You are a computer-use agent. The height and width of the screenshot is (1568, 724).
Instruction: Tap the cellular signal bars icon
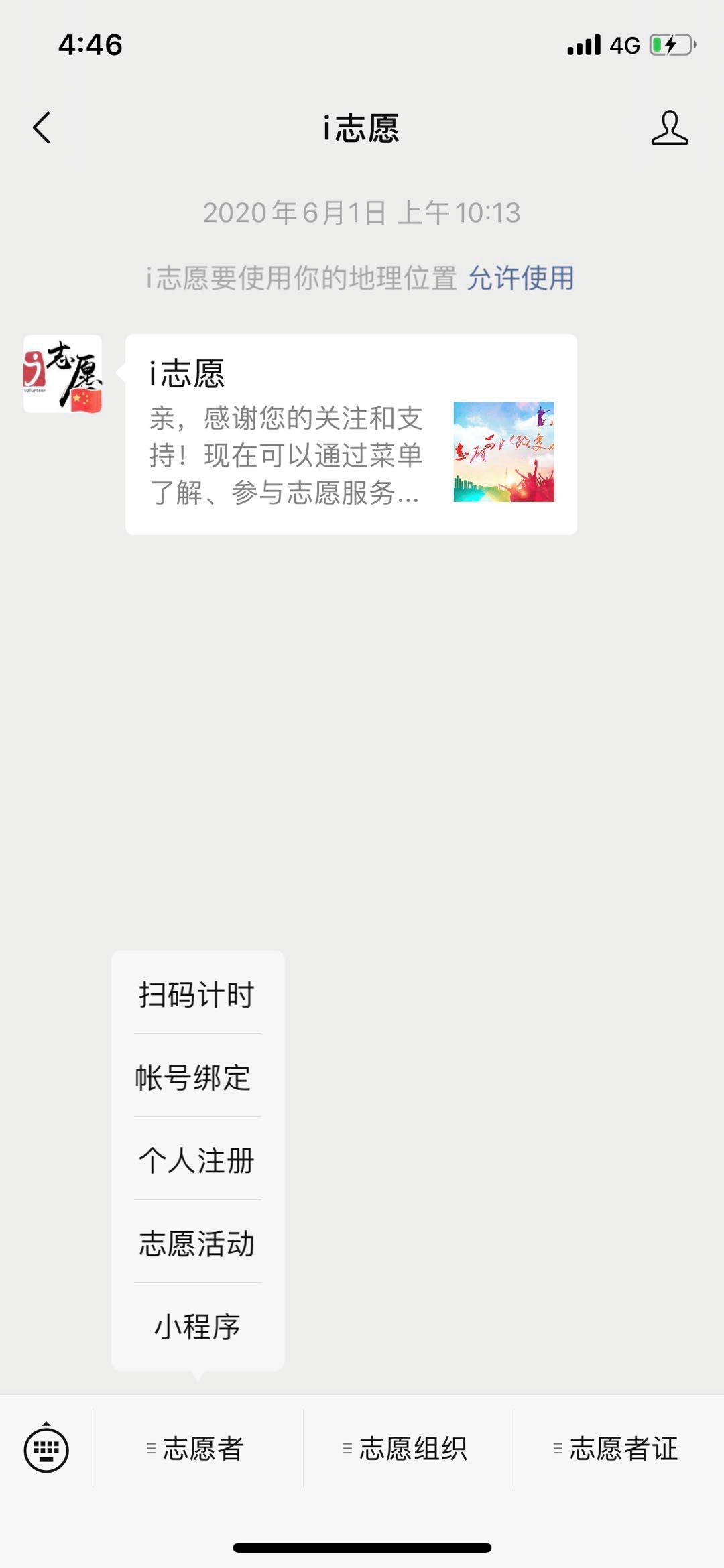pos(582,44)
